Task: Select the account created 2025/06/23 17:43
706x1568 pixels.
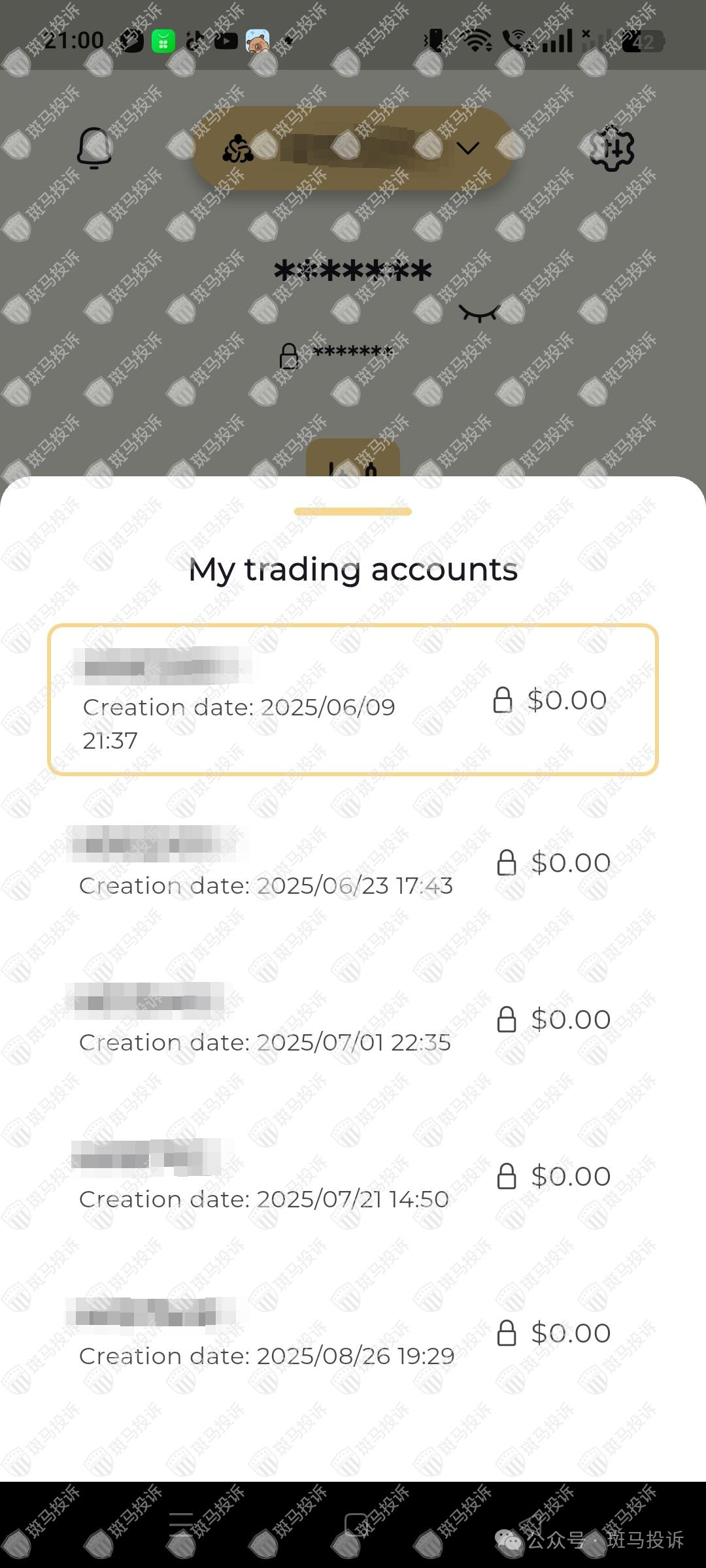Action: pyautogui.click(x=352, y=864)
